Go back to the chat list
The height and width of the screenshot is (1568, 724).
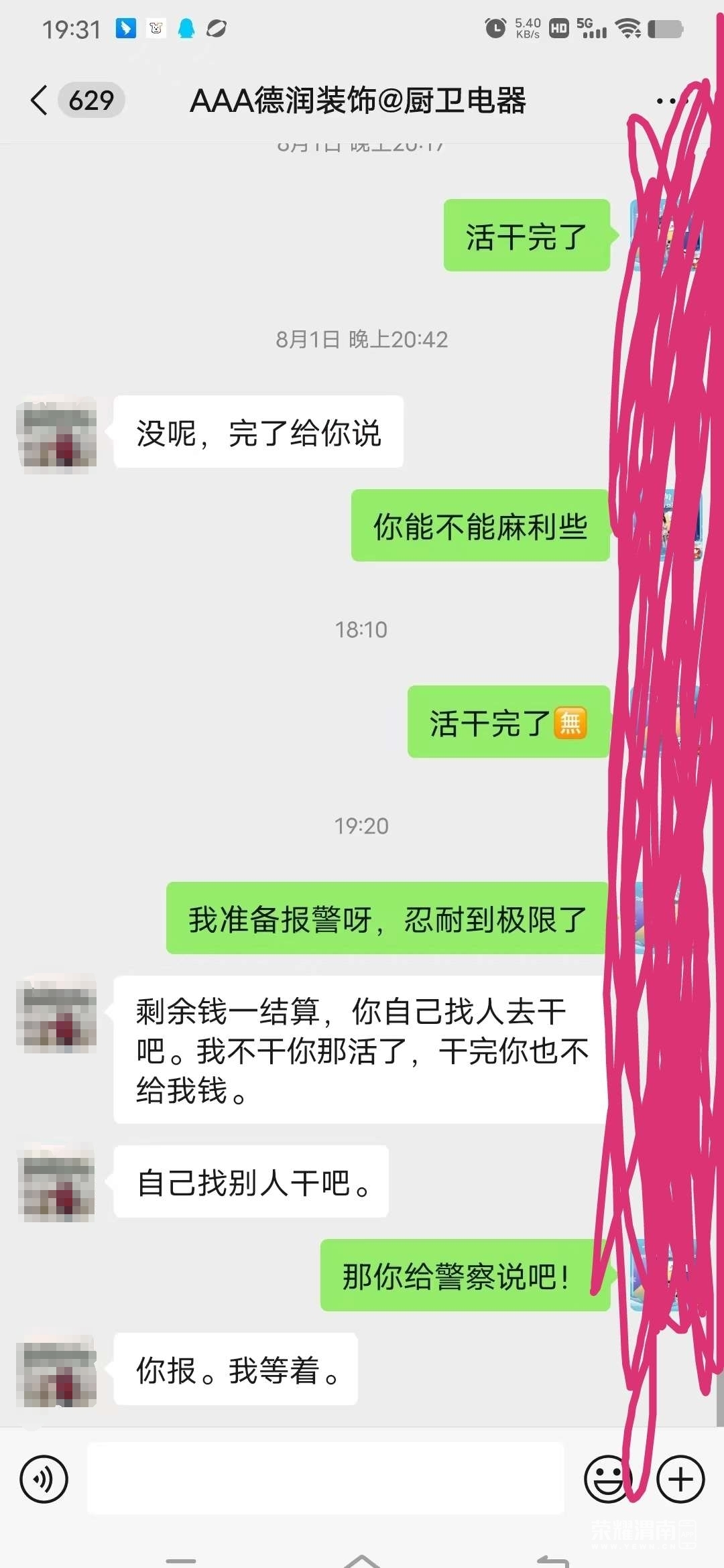[40, 101]
